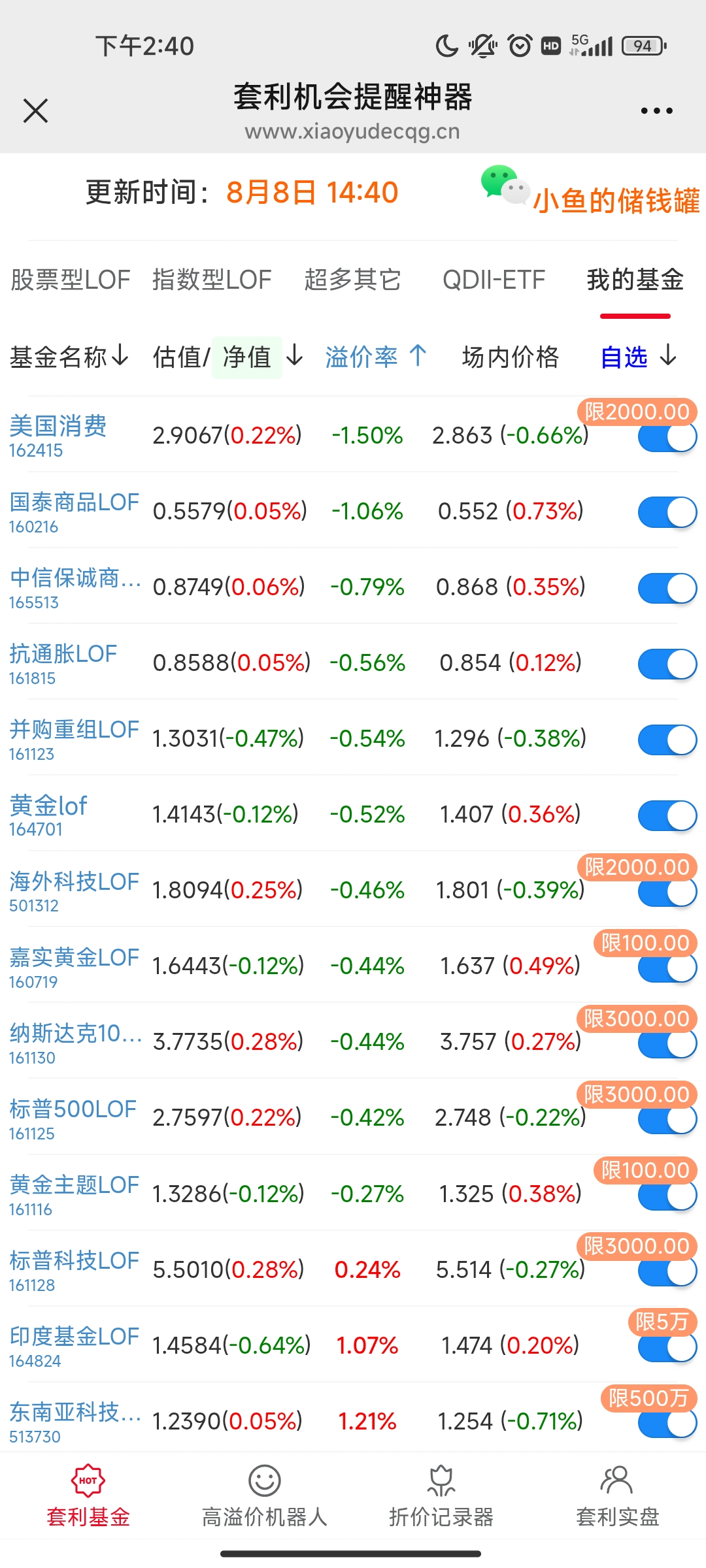The height and width of the screenshot is (1568, 706).
Task: Toggle the watchlist switch for 国泰商品LOF
Action: [x=667, y=512]
